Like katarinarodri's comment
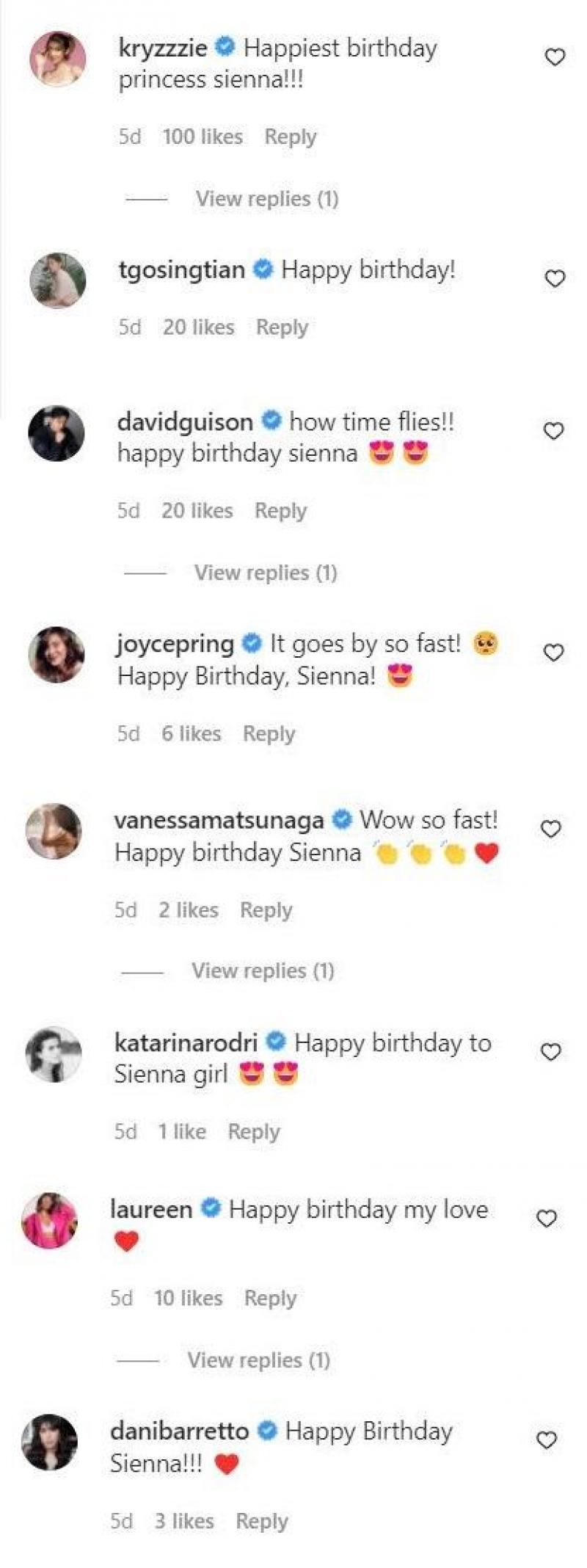Image resolution: width=587 pixels, height=1568 pixels. 551,1052
